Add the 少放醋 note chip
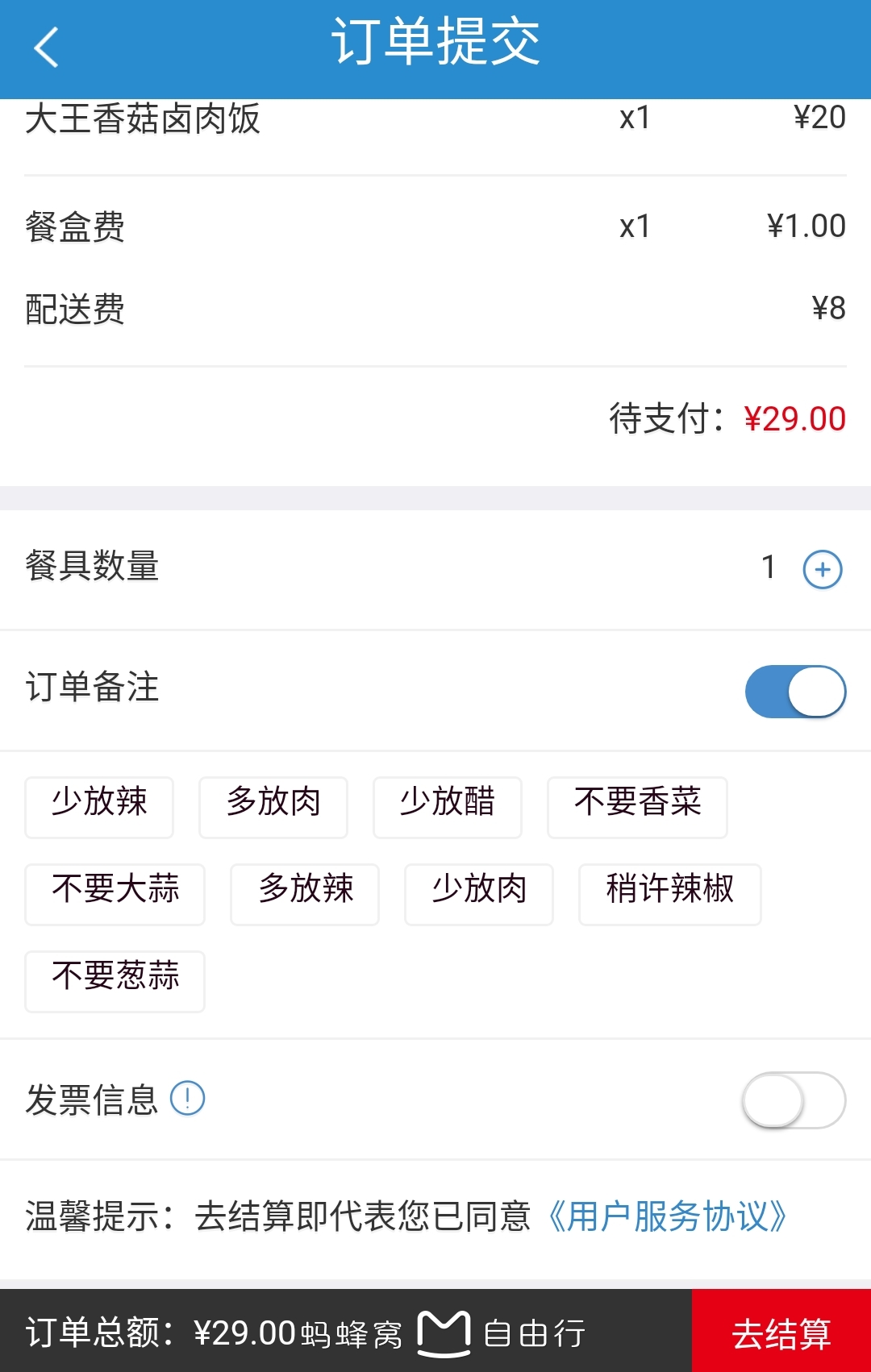 coord(447,807)
